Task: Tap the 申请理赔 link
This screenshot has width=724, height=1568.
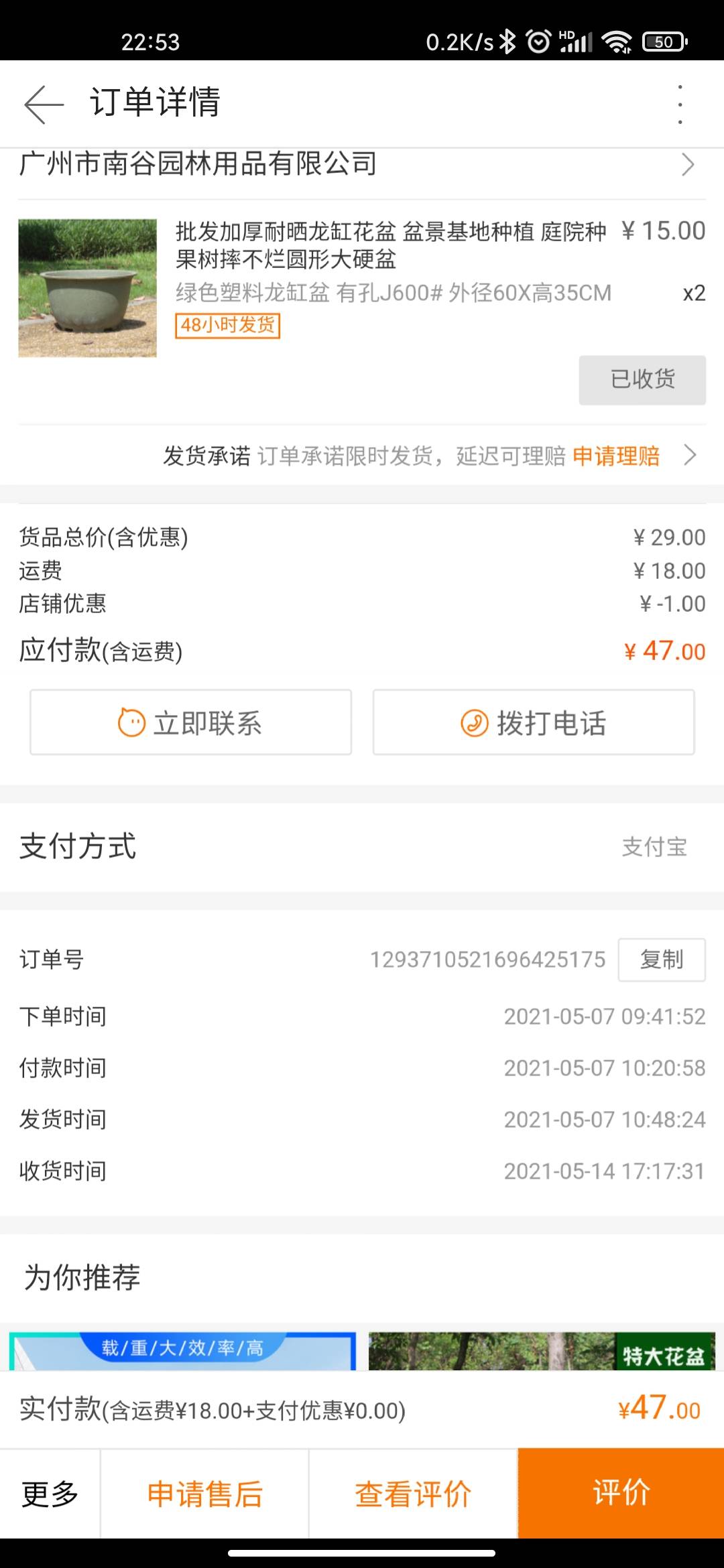Action: [x=616, y=456]
